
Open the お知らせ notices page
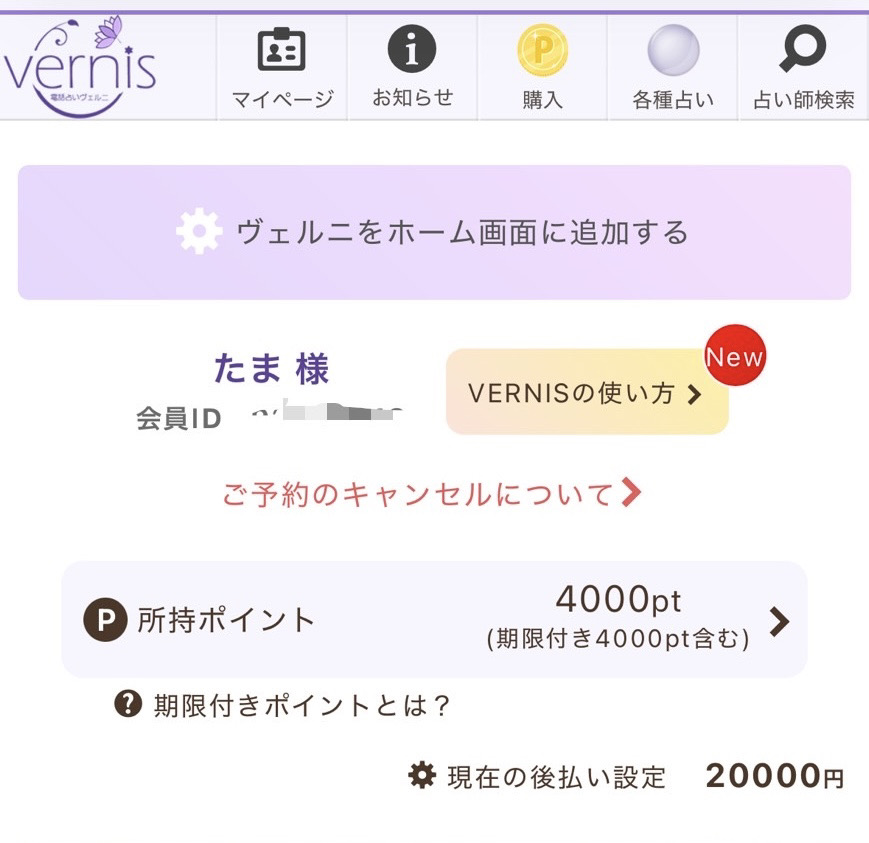(412, 68)
